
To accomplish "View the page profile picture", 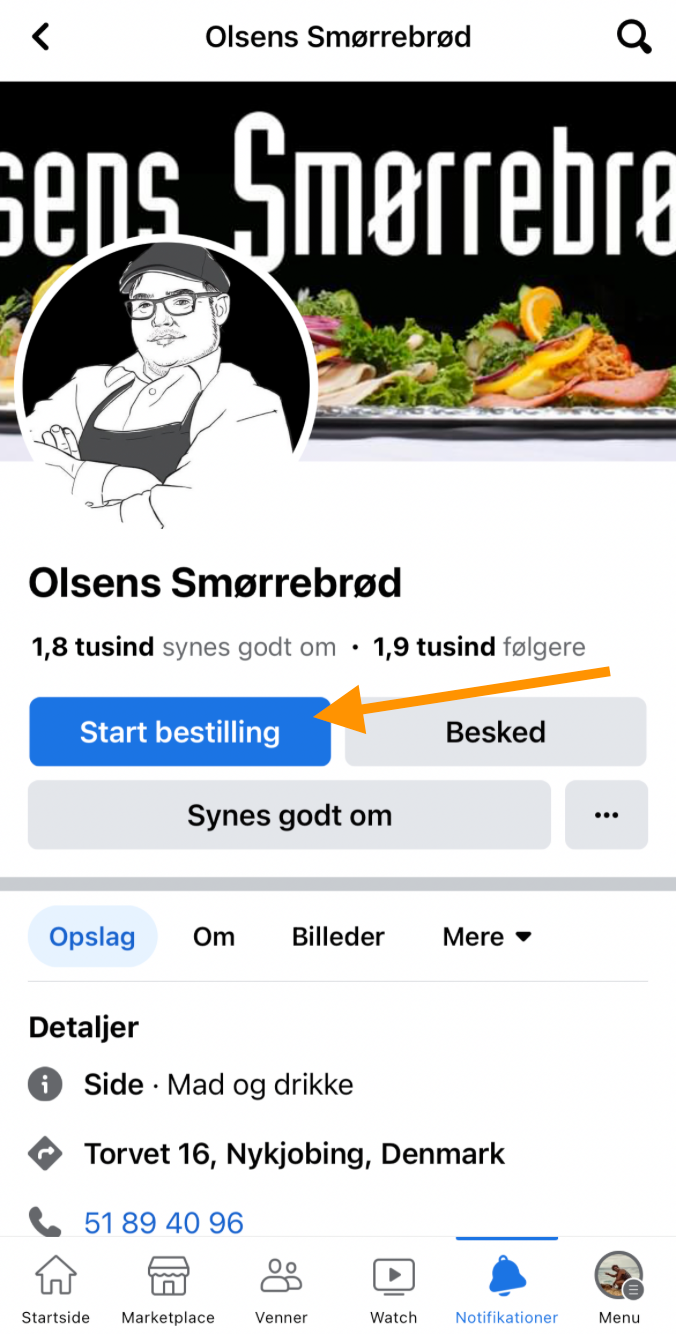I will 165,385.
